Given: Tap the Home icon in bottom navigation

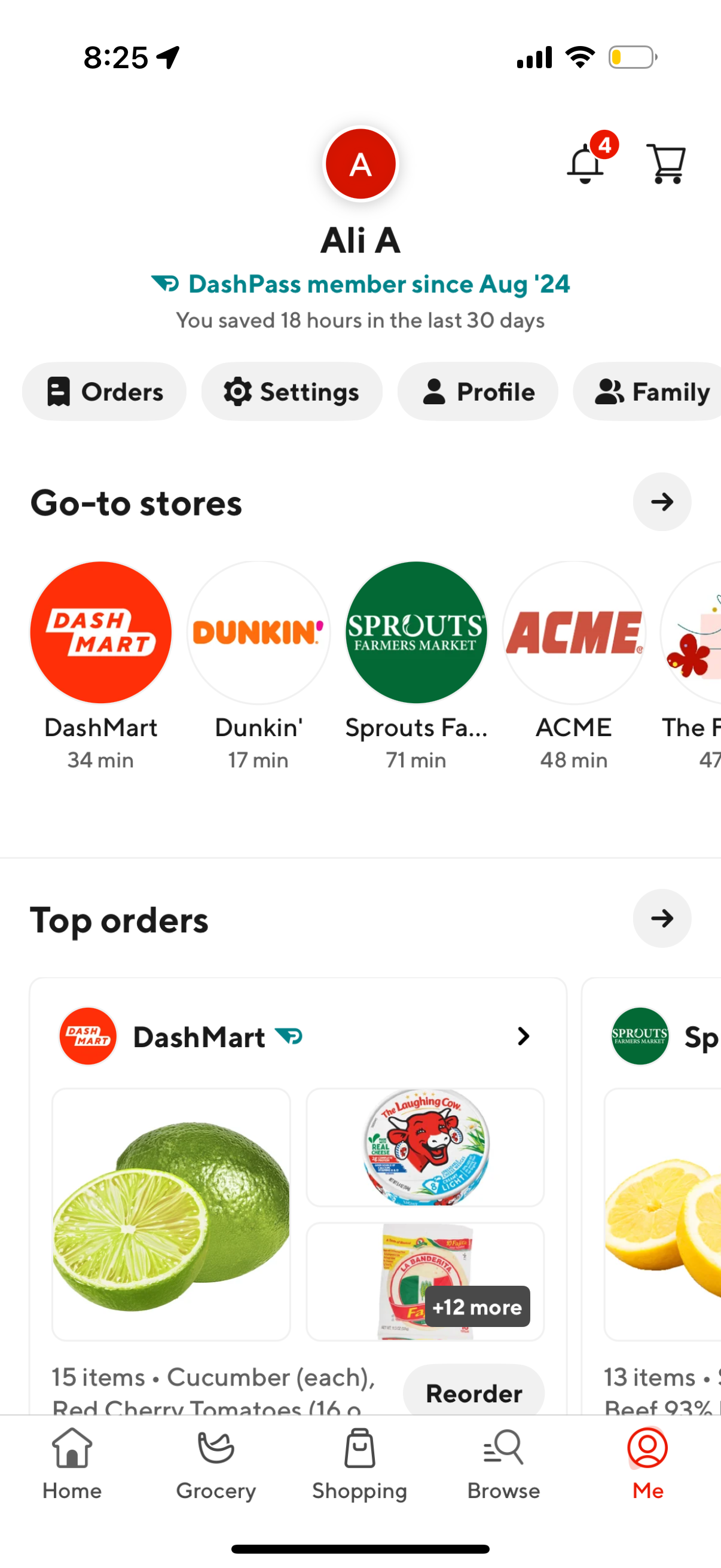Looking at the screenshot, I should [71, 1451].
